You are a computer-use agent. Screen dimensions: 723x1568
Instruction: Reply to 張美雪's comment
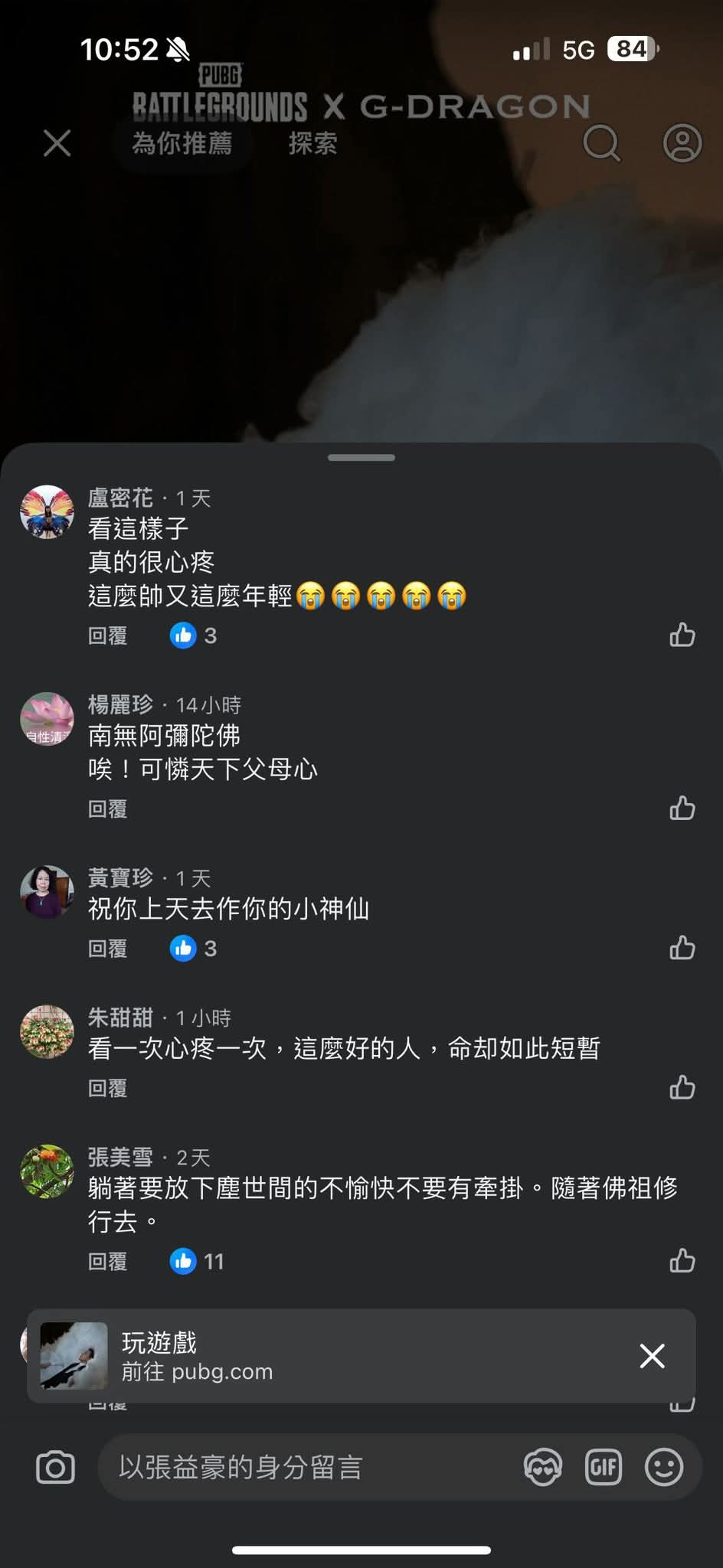click(x=107, y=1261)
